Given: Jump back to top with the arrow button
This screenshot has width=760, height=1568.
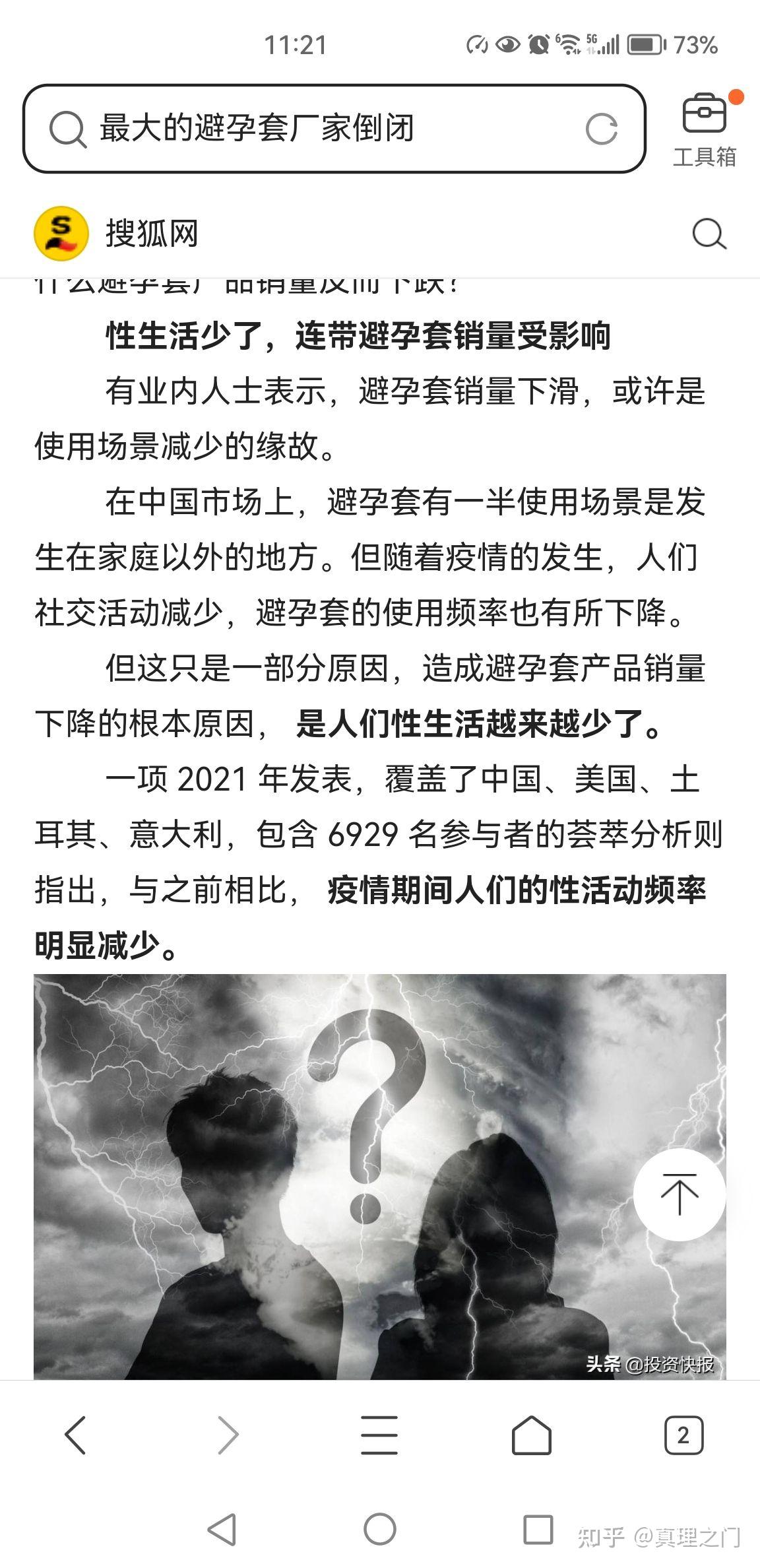Looking at the screenshot, I should [680, 1194].
